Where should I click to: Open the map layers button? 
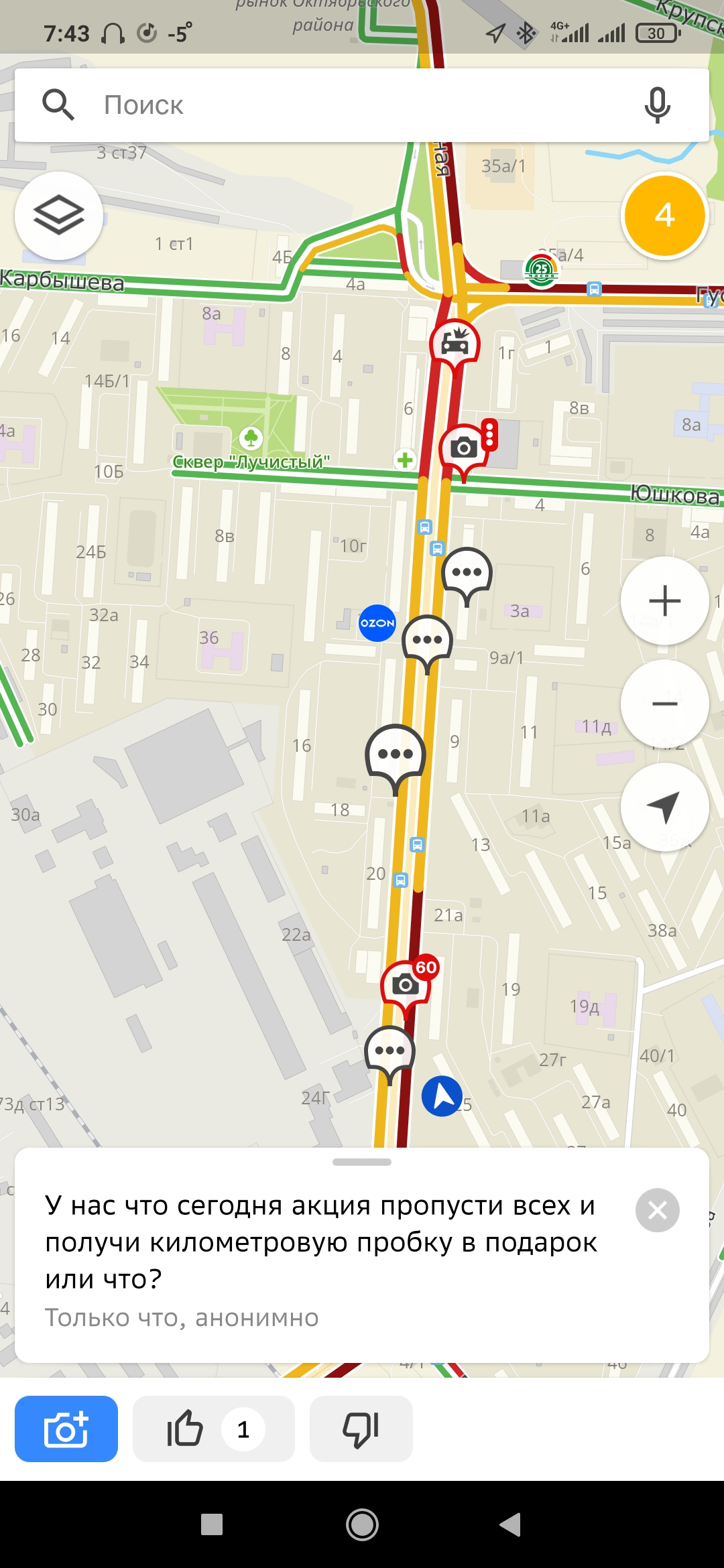(59, 215)
